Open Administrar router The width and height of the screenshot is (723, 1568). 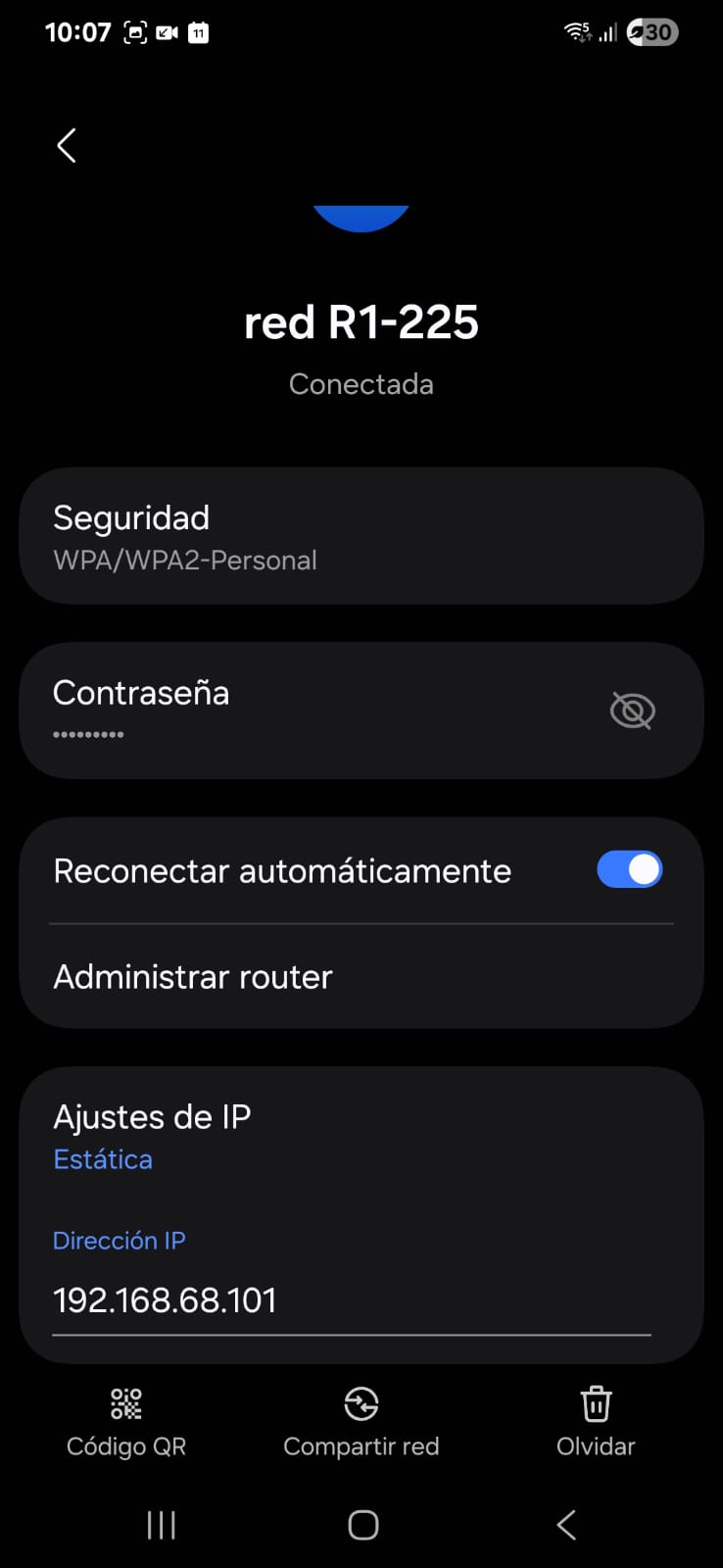193,977
